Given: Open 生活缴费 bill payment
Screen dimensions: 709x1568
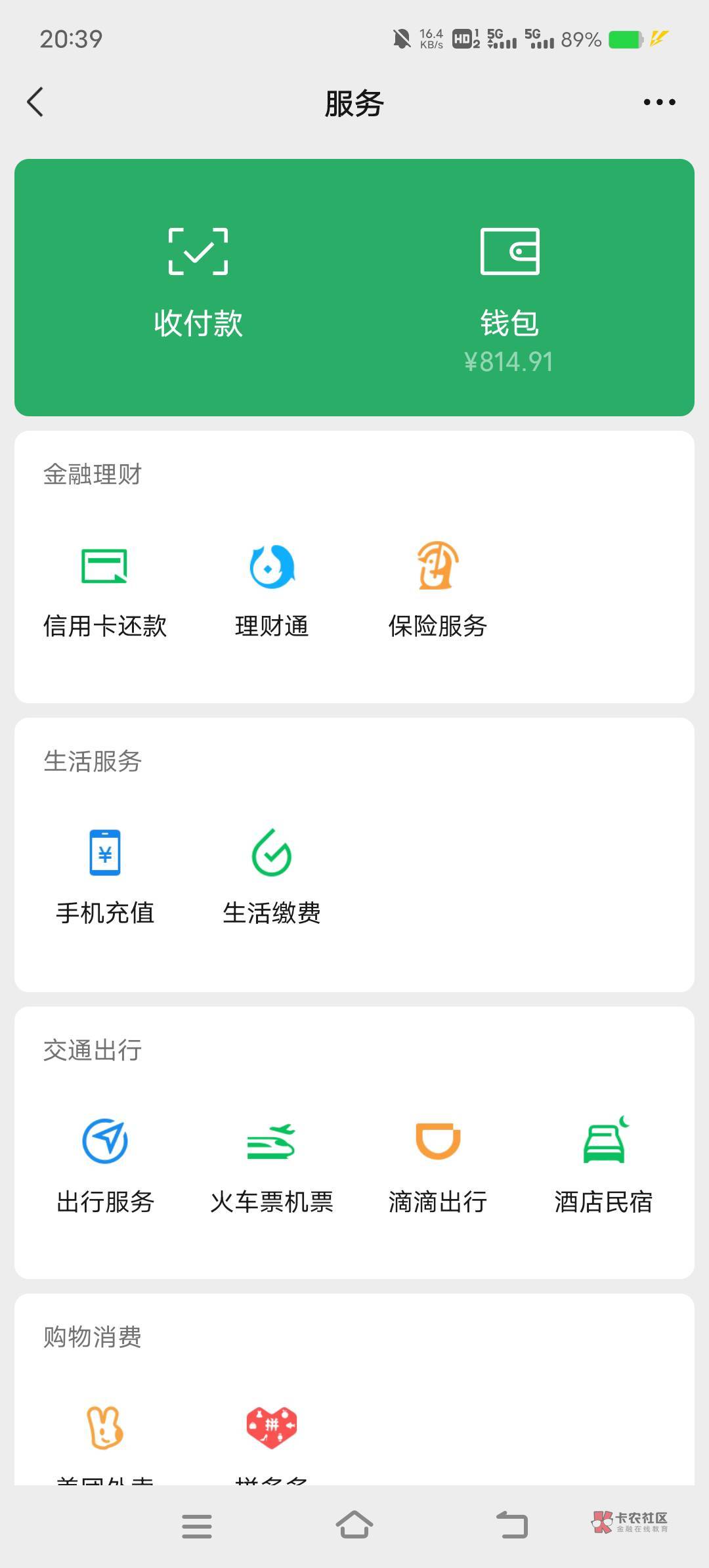Looking at the screenshot, I should [x=272, y=875].
